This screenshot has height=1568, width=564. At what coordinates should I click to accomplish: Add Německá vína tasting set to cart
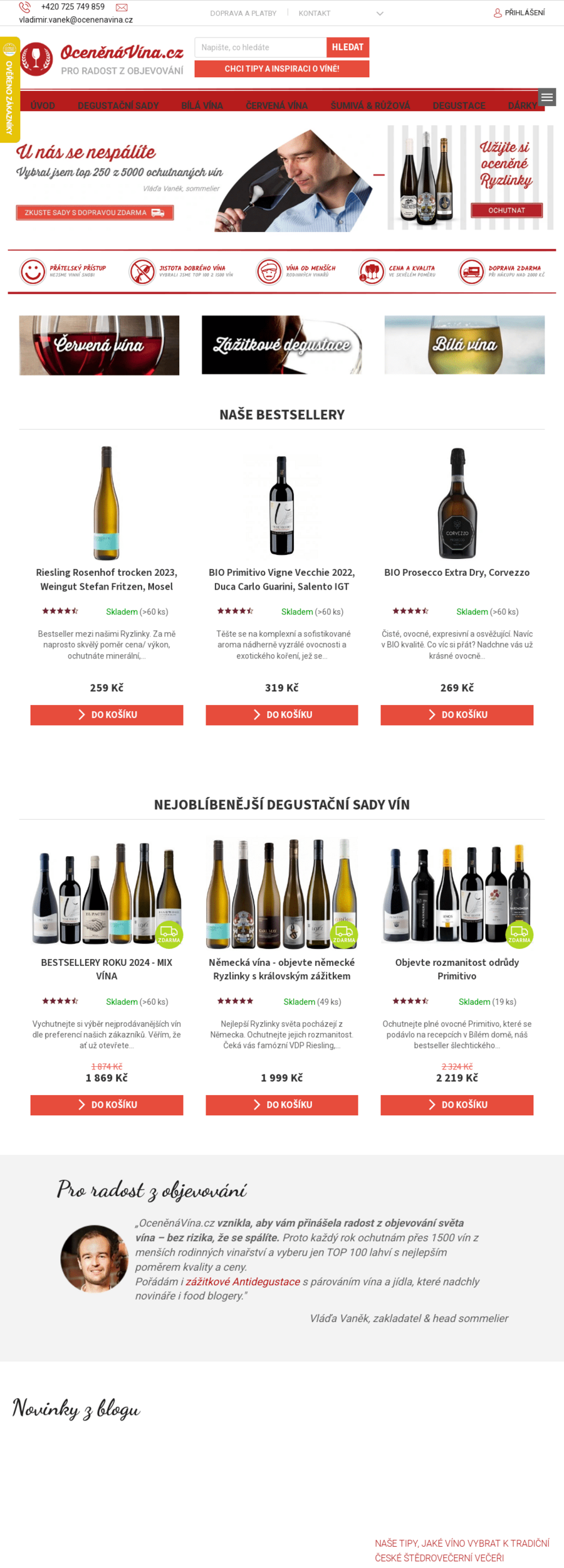pos(281,1104)
